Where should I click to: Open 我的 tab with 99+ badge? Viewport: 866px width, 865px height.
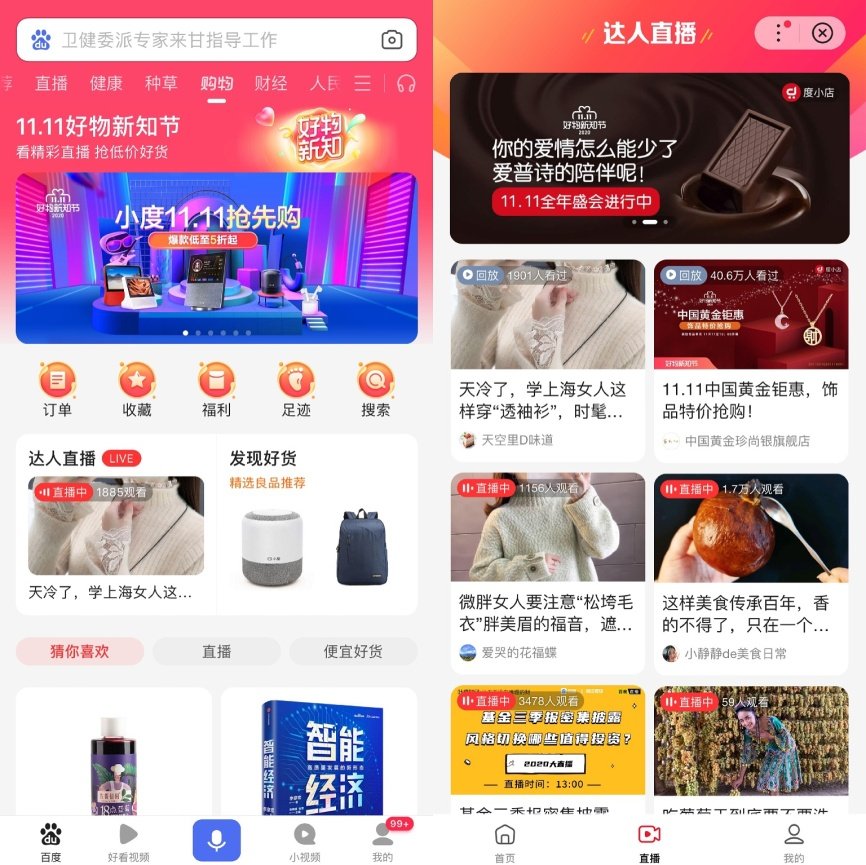pyautogui.click(x=382, y=842)
